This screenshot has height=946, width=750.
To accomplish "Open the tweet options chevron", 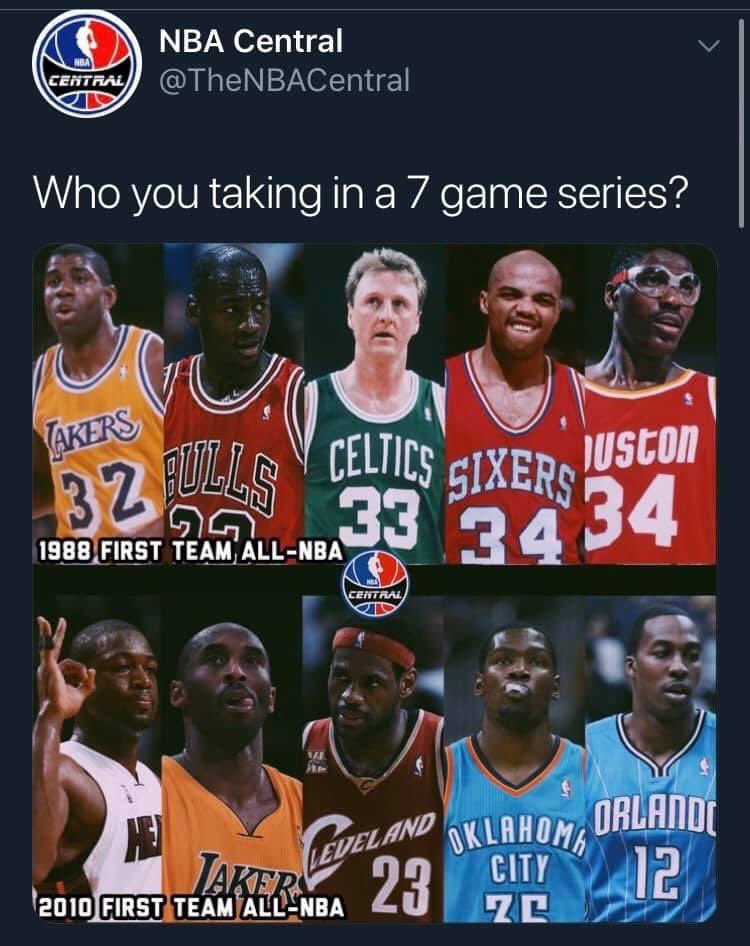I will [708, 46].
